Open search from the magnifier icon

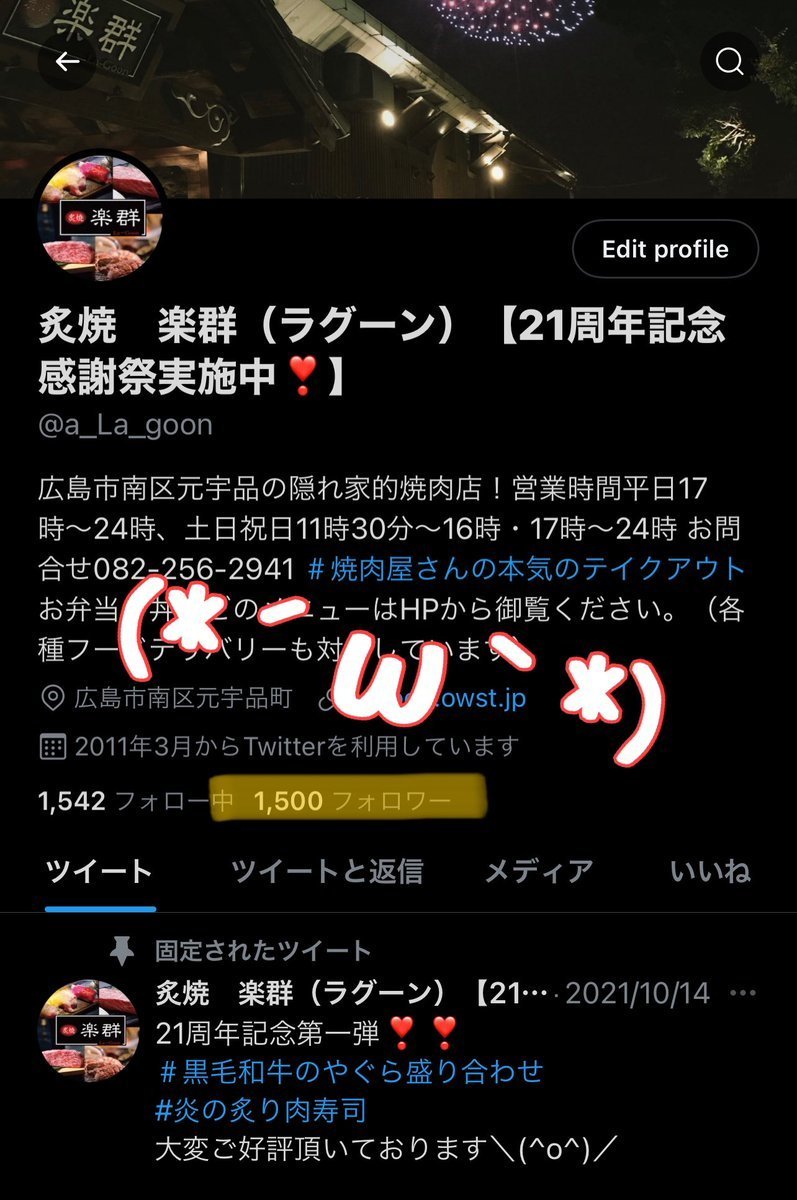point(730,62)
